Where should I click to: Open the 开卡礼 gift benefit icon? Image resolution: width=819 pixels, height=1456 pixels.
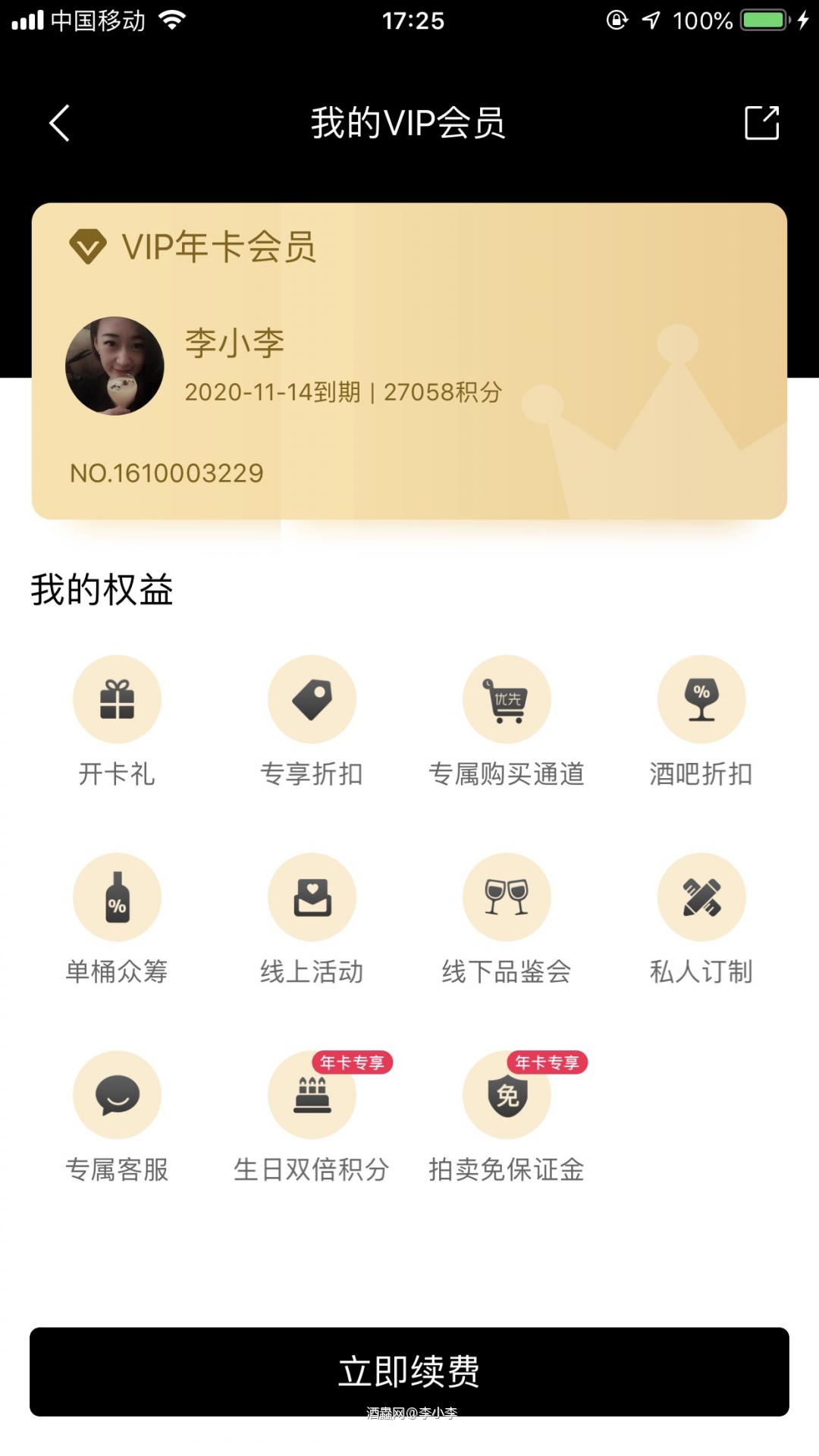pos(118,699)
